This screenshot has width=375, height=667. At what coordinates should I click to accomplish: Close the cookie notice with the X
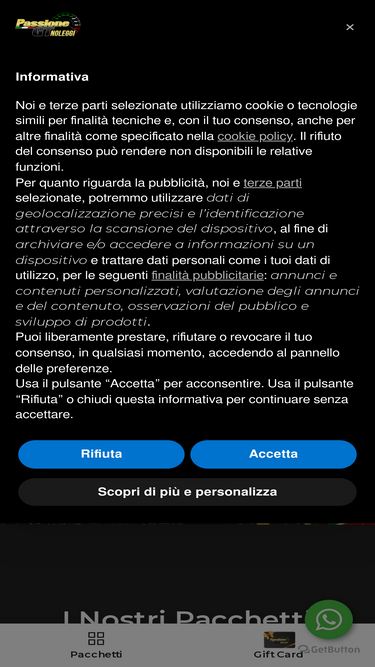pos(349,27)
